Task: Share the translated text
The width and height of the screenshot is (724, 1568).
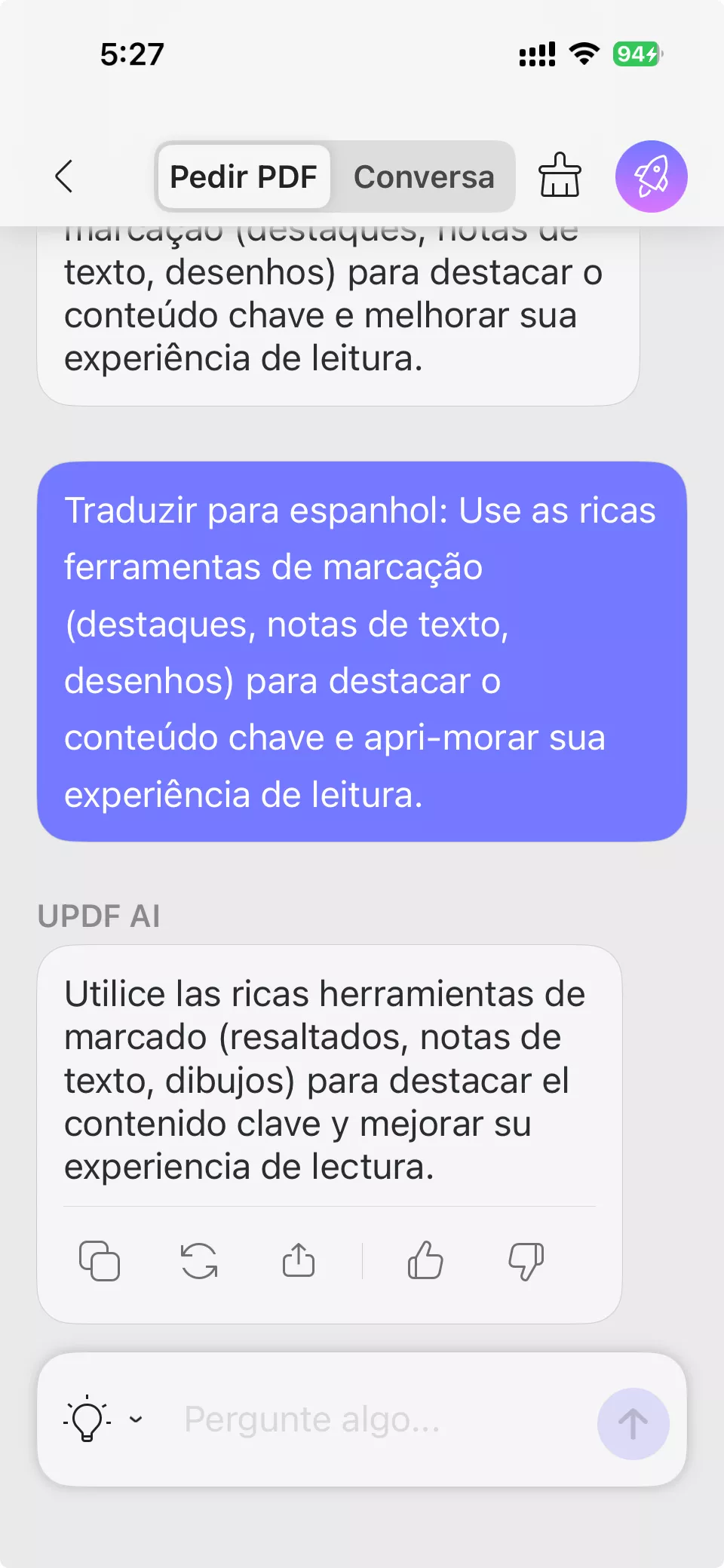Action: (x=299, y=1260)
